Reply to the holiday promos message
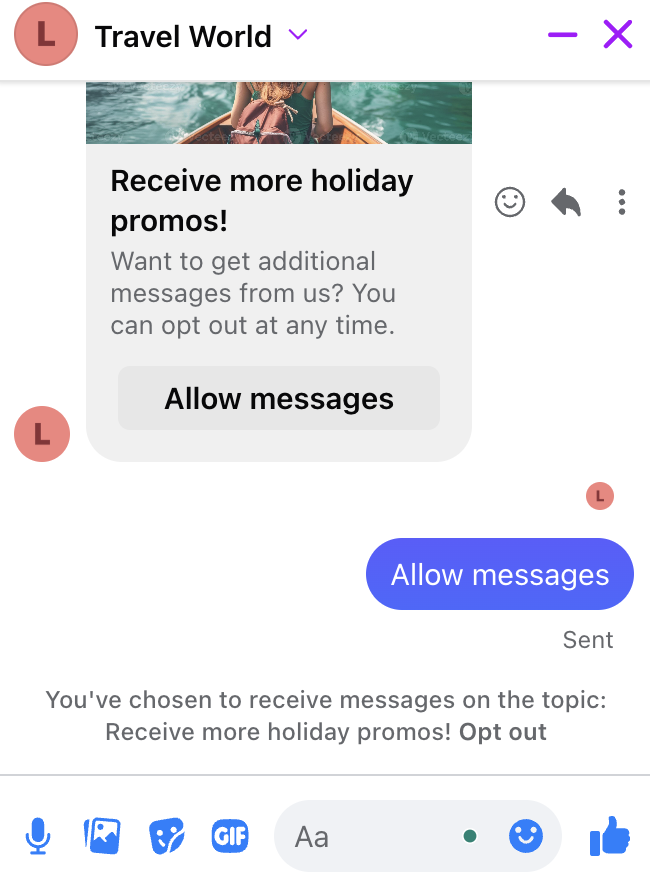This screenshot has height=884, width=650. pyautogui.click(x=566, y=203)
